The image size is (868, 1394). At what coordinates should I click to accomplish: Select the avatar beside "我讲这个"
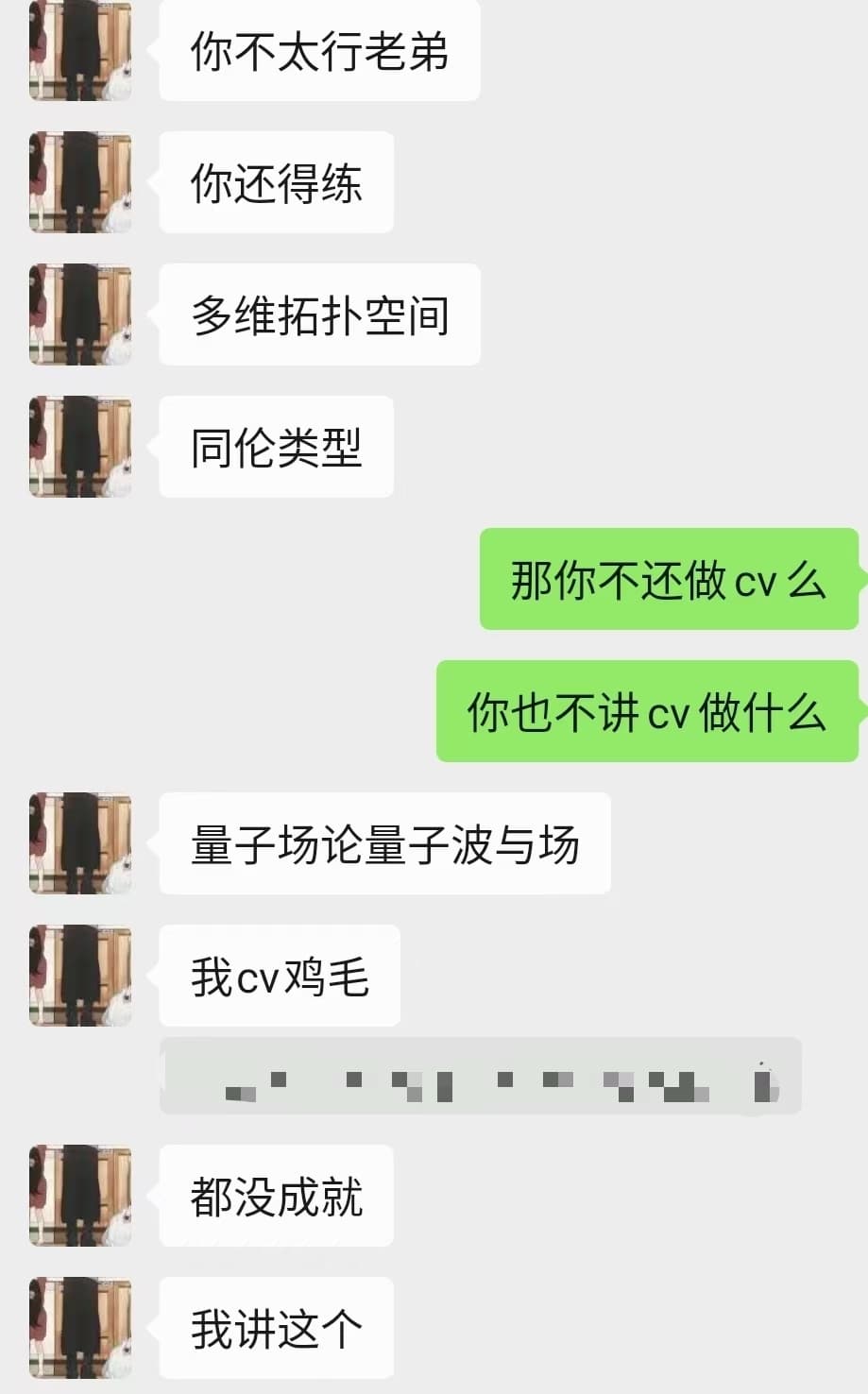[79, 1328]
